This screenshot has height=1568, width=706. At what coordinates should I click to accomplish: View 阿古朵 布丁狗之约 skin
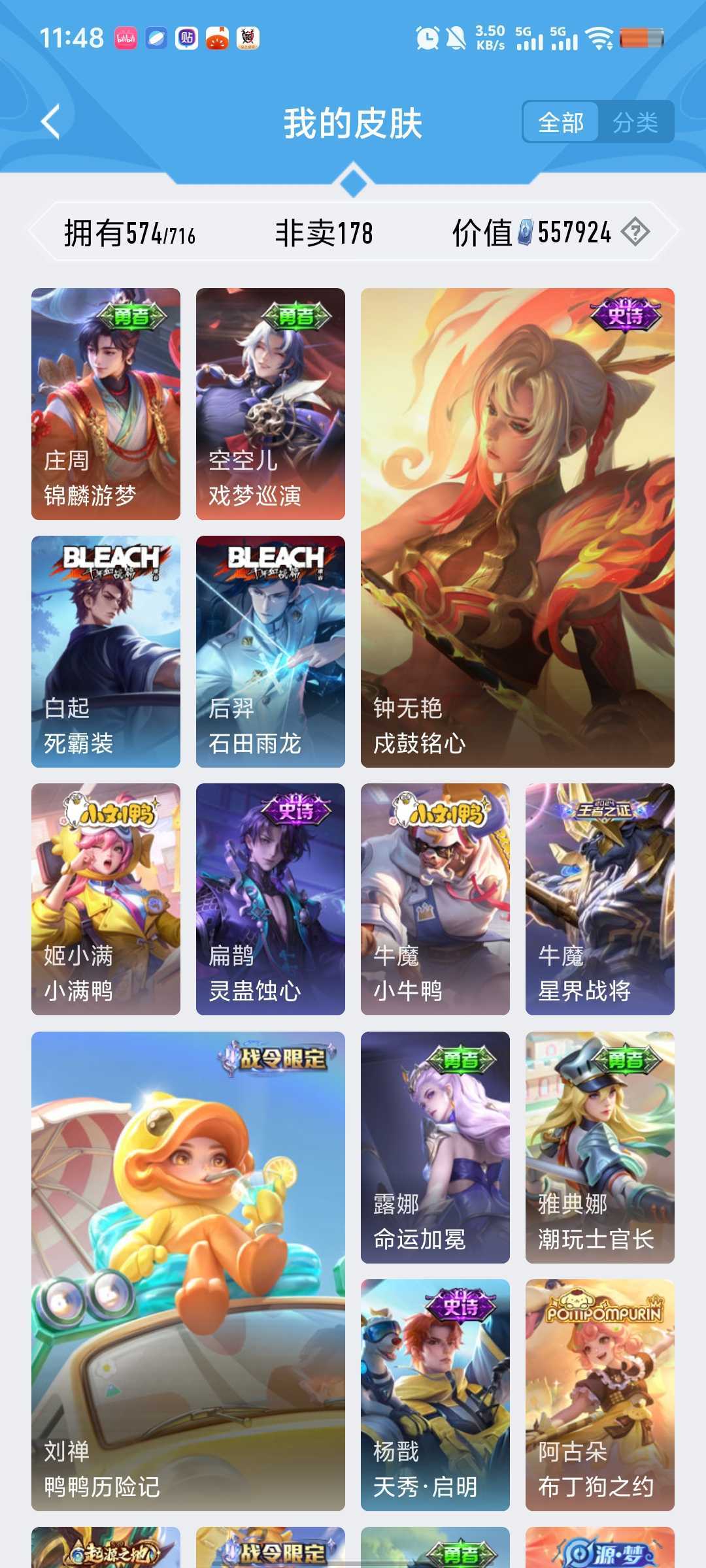pos(600,1395)
